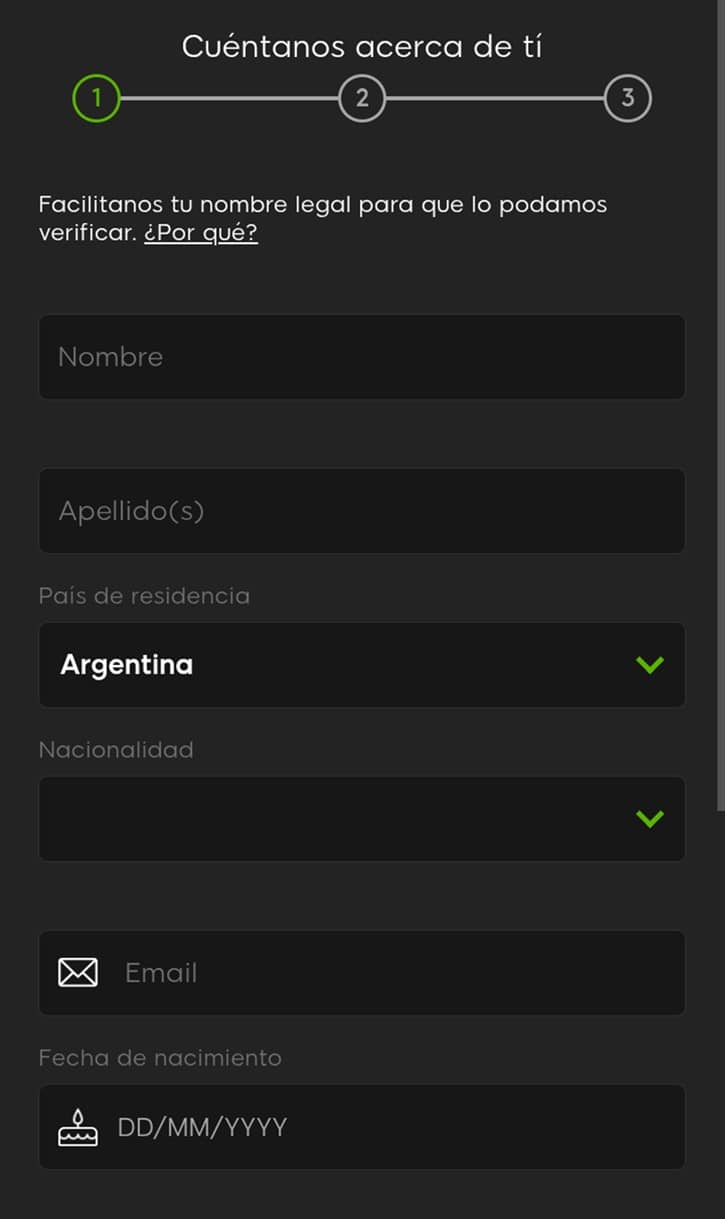Click the birthday cake icon beside DD/MM/YYYY
The height and width of the screenshot is (1219, 725).
[x=78, y=1126]
